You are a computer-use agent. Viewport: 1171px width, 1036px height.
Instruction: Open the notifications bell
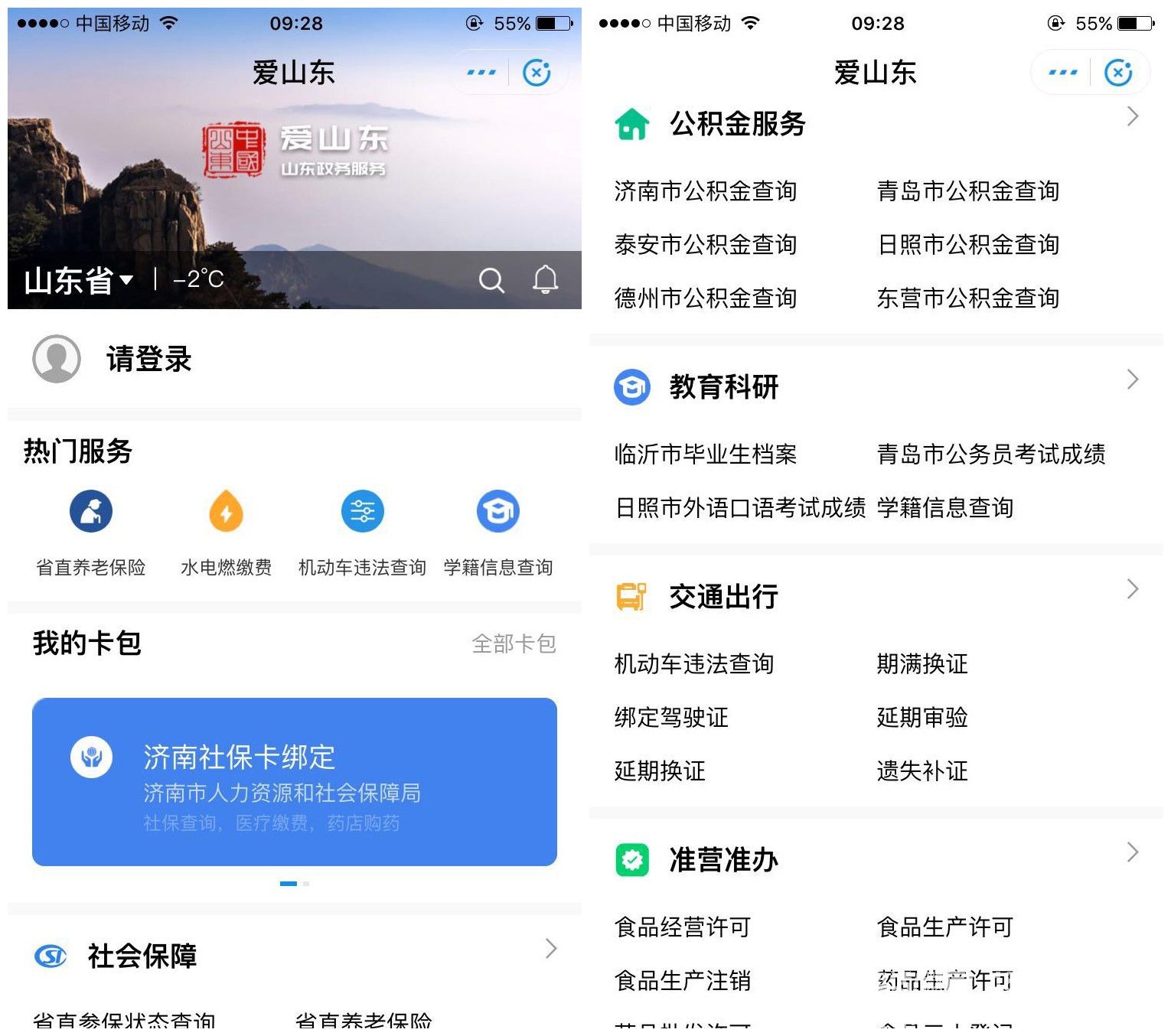[545, 280]
